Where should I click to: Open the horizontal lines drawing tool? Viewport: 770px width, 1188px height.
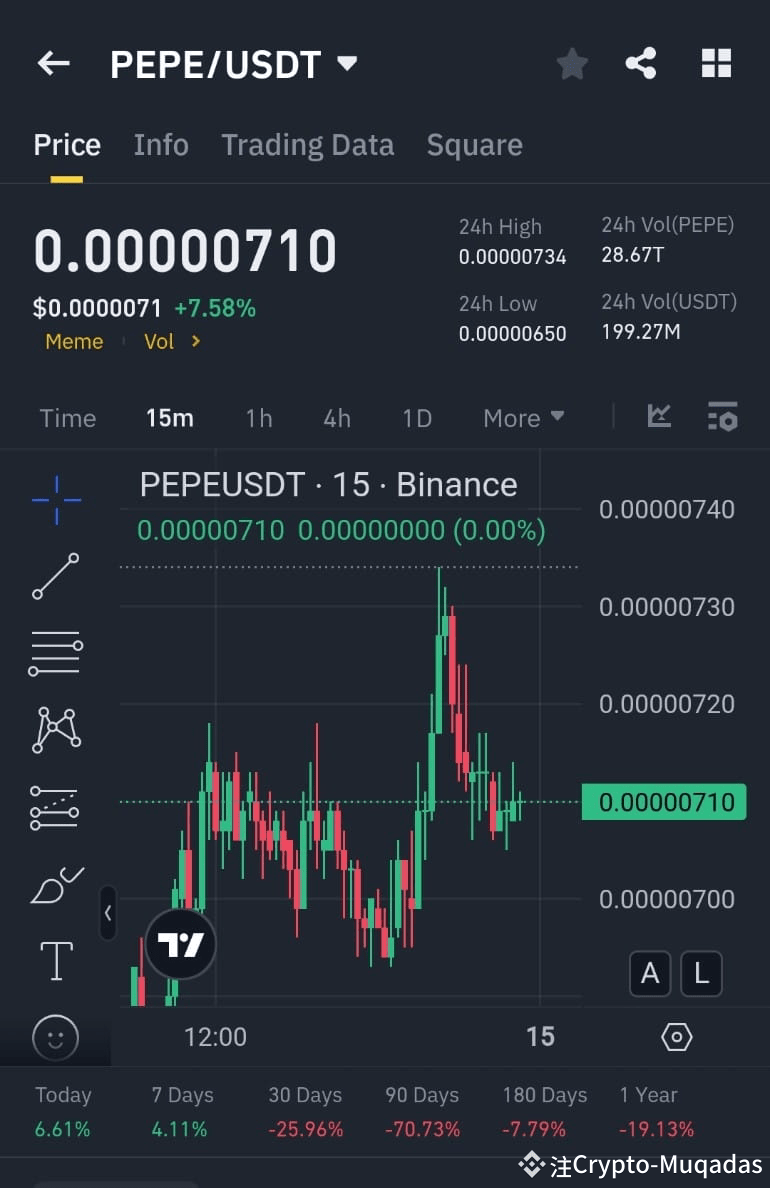point(55,654)
